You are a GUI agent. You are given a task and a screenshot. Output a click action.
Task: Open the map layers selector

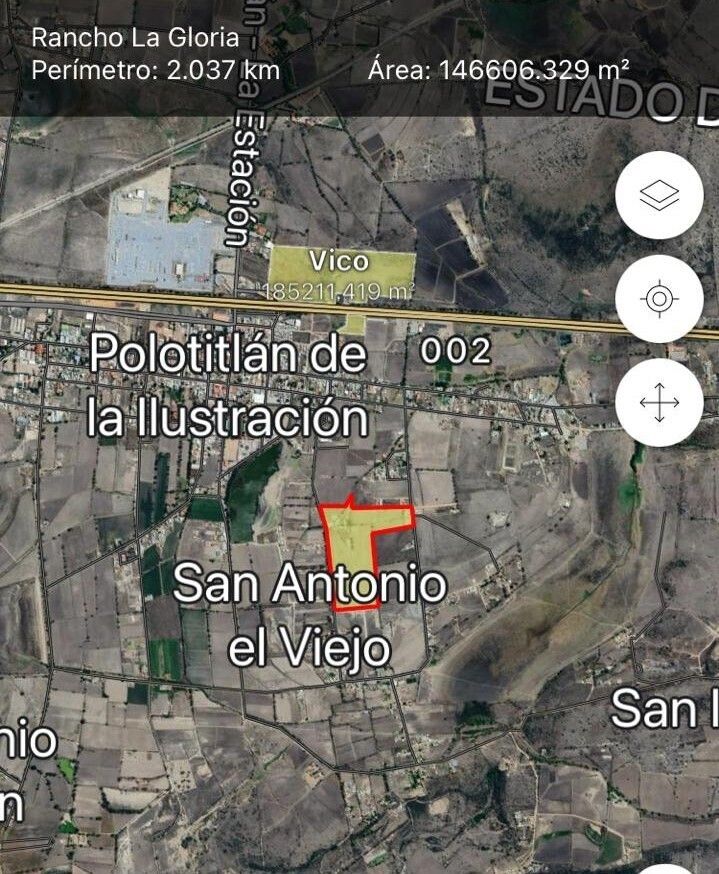coord(658,196)
